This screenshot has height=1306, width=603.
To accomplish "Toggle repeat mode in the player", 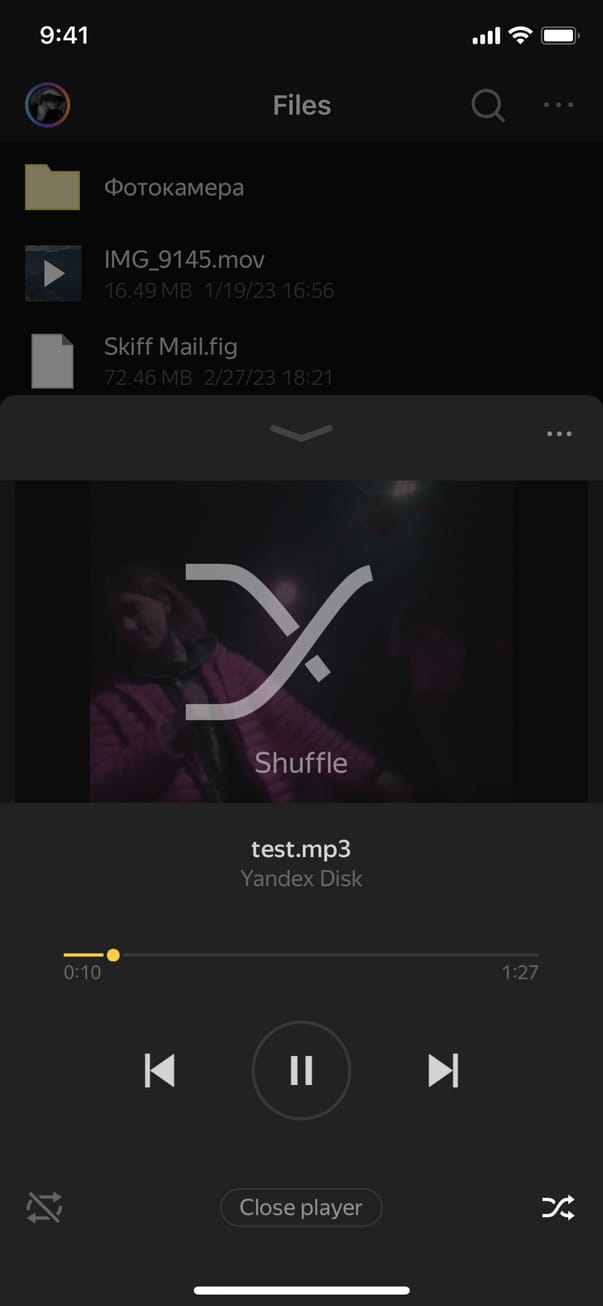I will pyautogui.click(x=45, y=1208).
